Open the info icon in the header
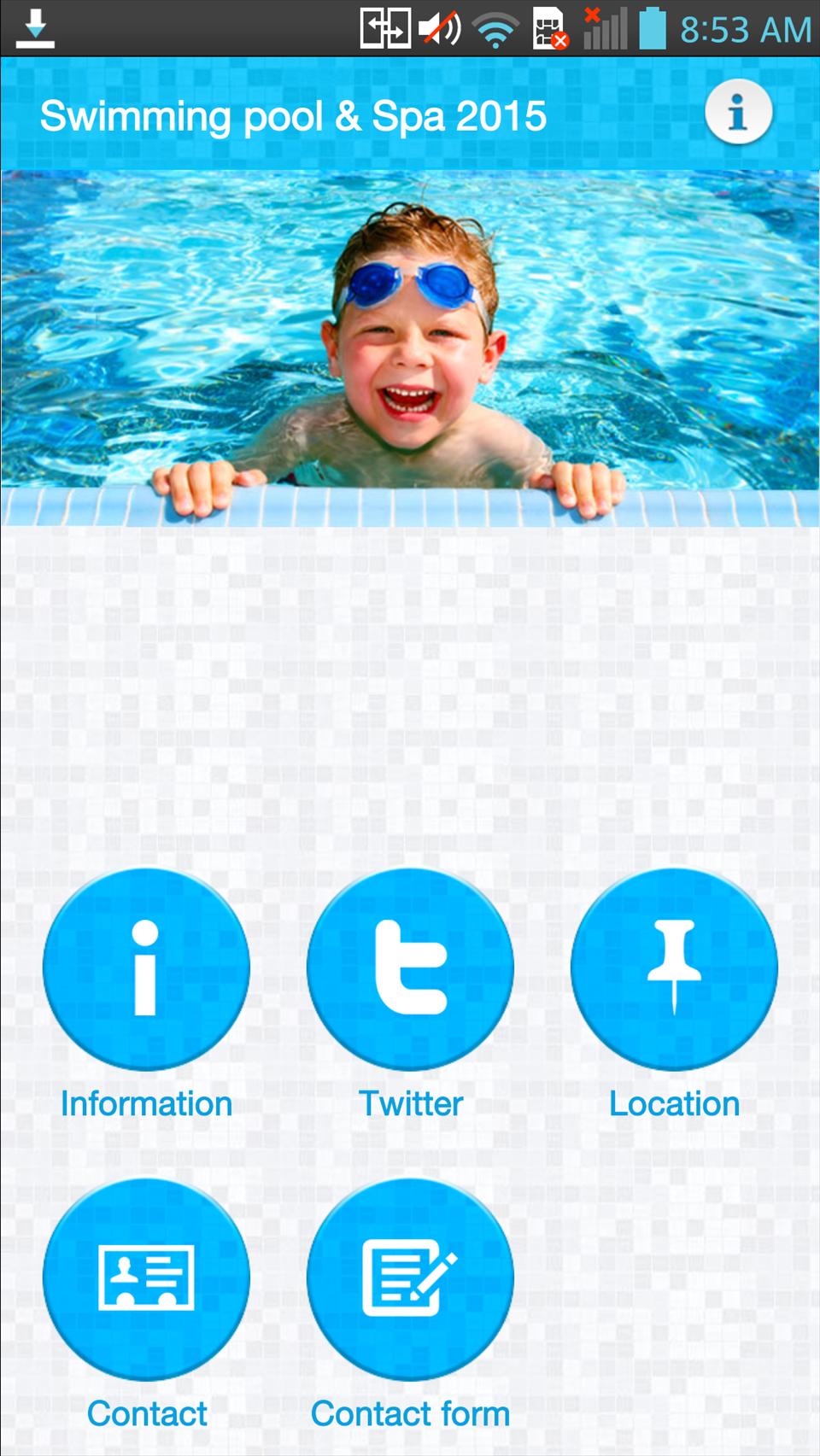 tap(738, 112)
